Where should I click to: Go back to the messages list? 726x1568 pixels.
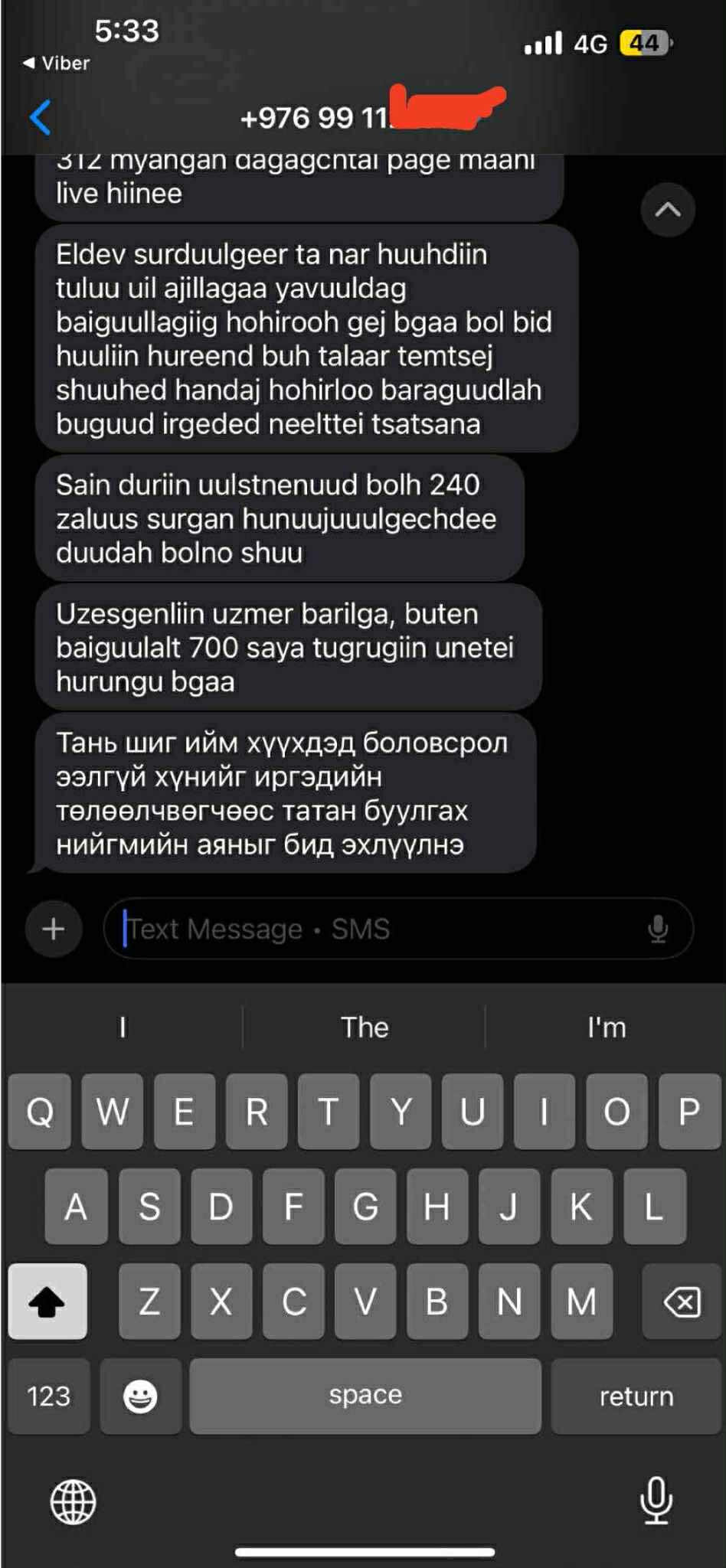coord(40,118)
